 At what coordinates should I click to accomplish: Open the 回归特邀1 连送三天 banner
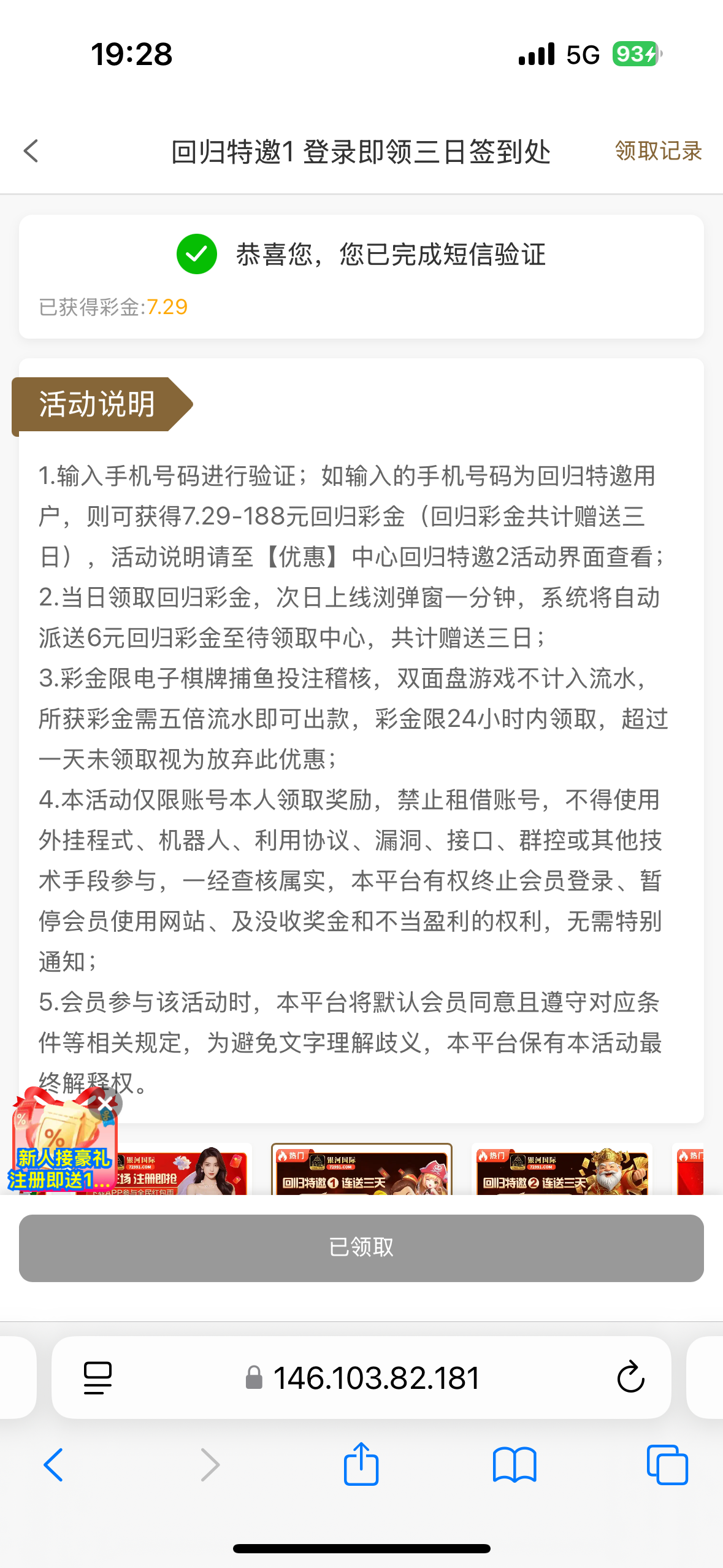coord(361,1169)
